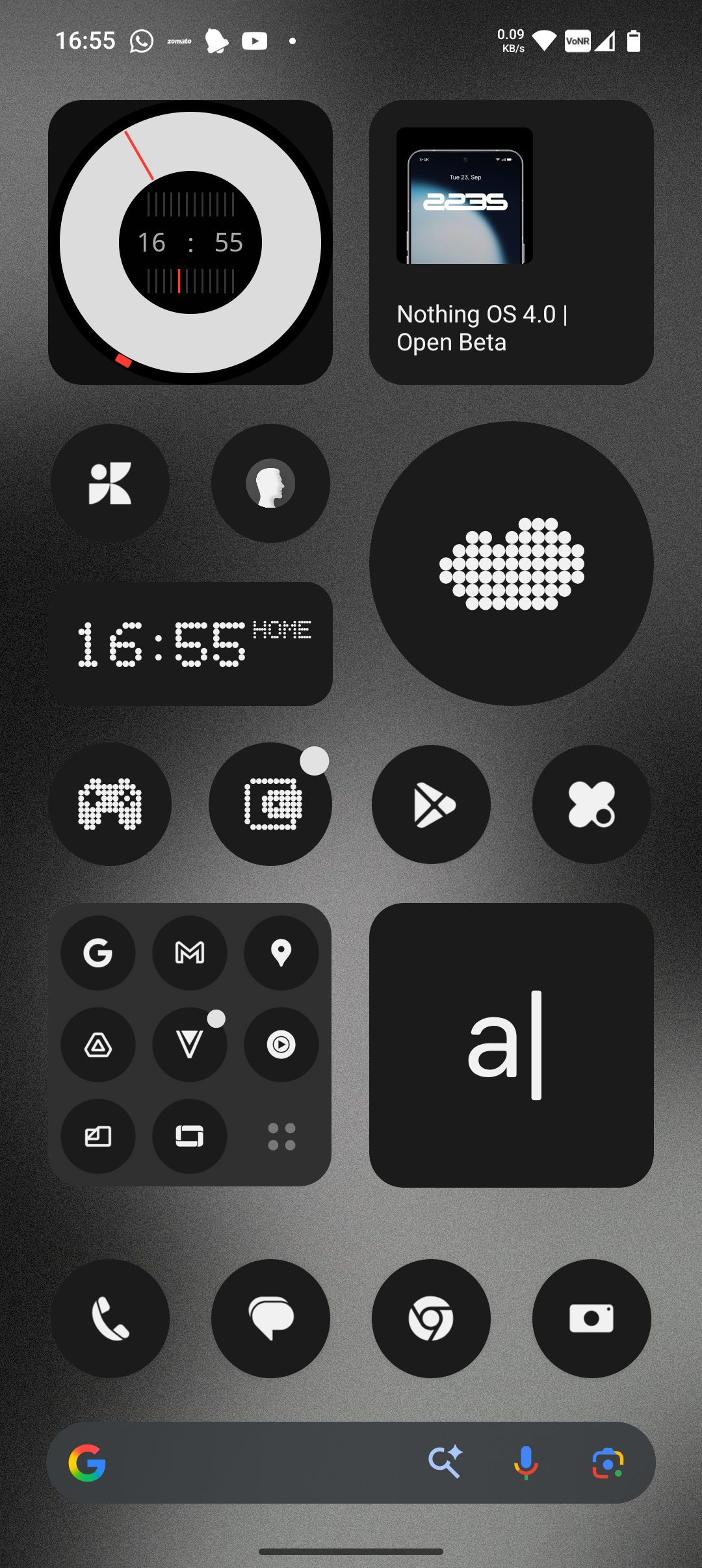Open Gmail from the folder
The height and width of the screenshot is (1568, 702).
190,953
